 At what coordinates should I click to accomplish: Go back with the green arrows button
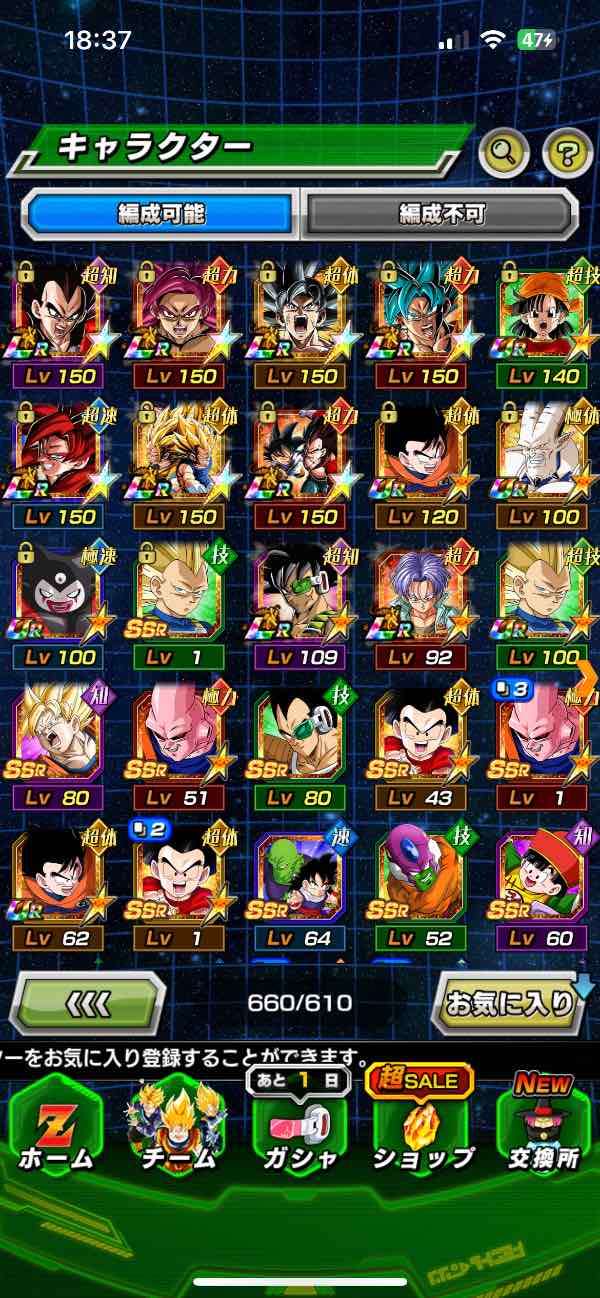click(x=88, y=1003)
